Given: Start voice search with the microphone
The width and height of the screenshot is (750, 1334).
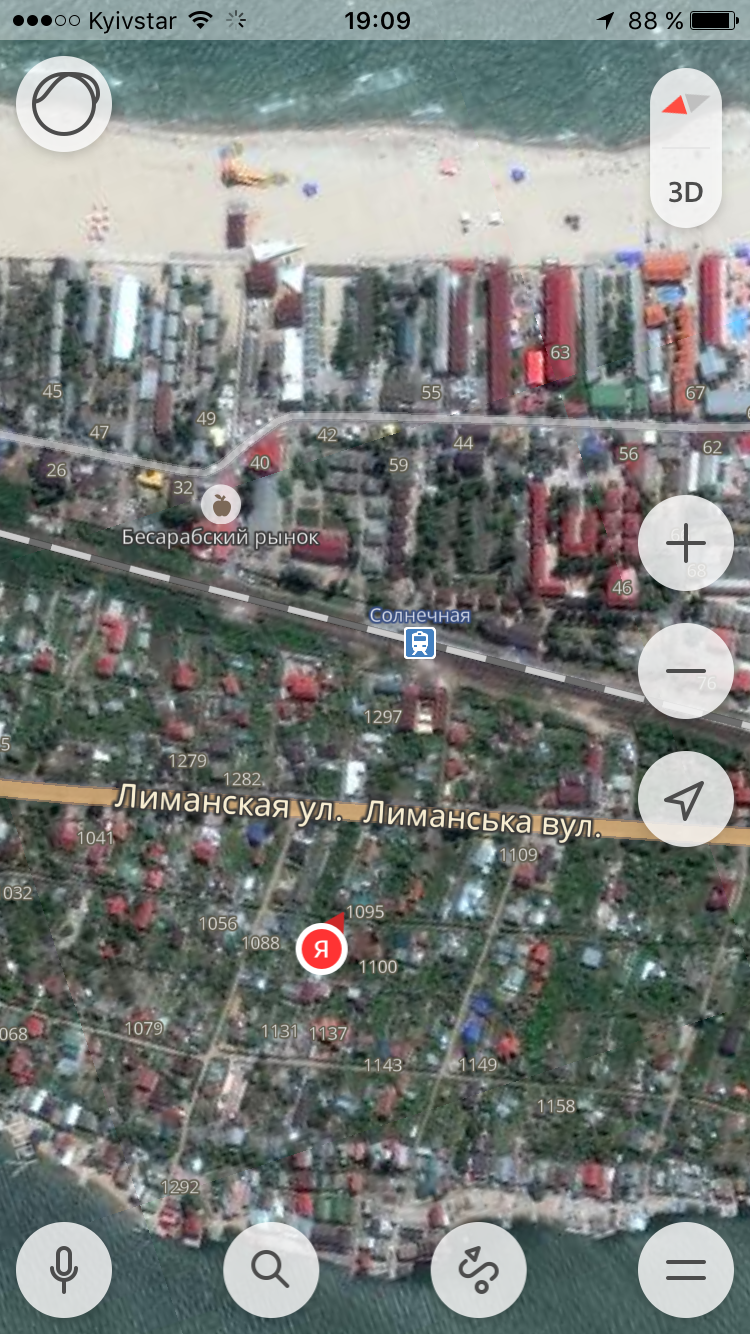Looking at the screenshot, I should pos(65,1270).
